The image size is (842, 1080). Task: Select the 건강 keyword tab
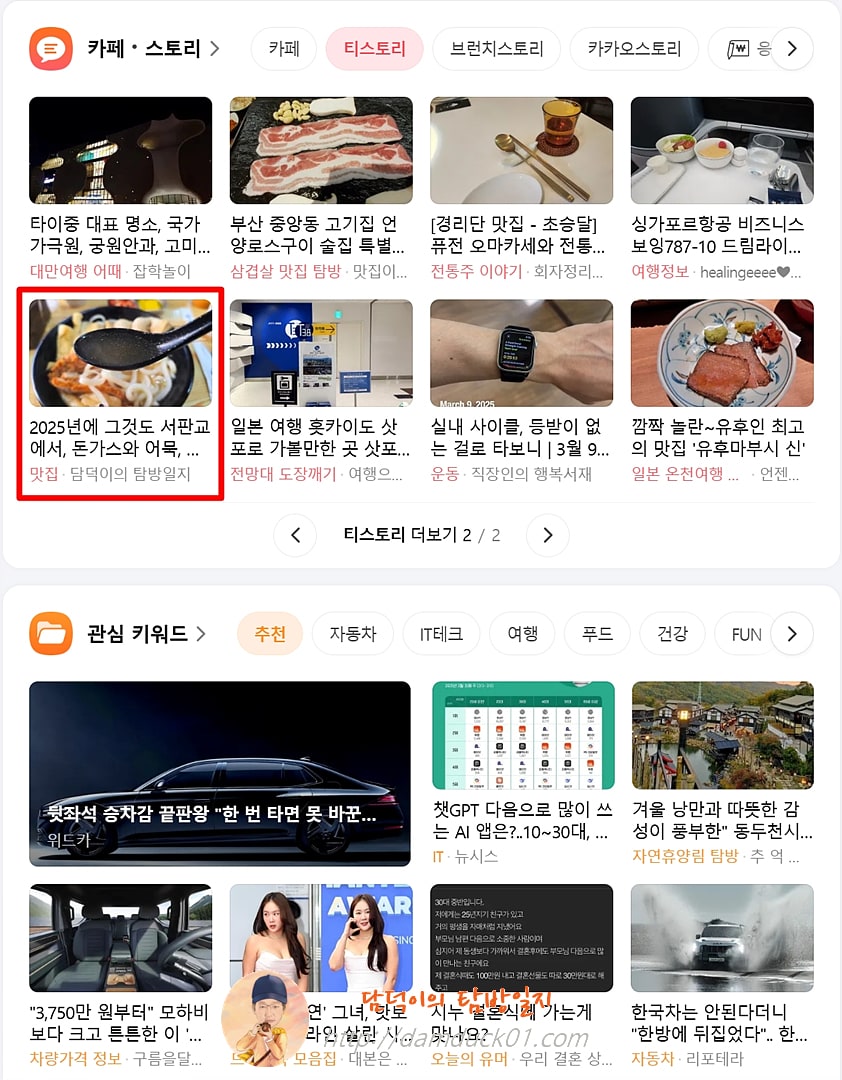(x=671, y=633)
